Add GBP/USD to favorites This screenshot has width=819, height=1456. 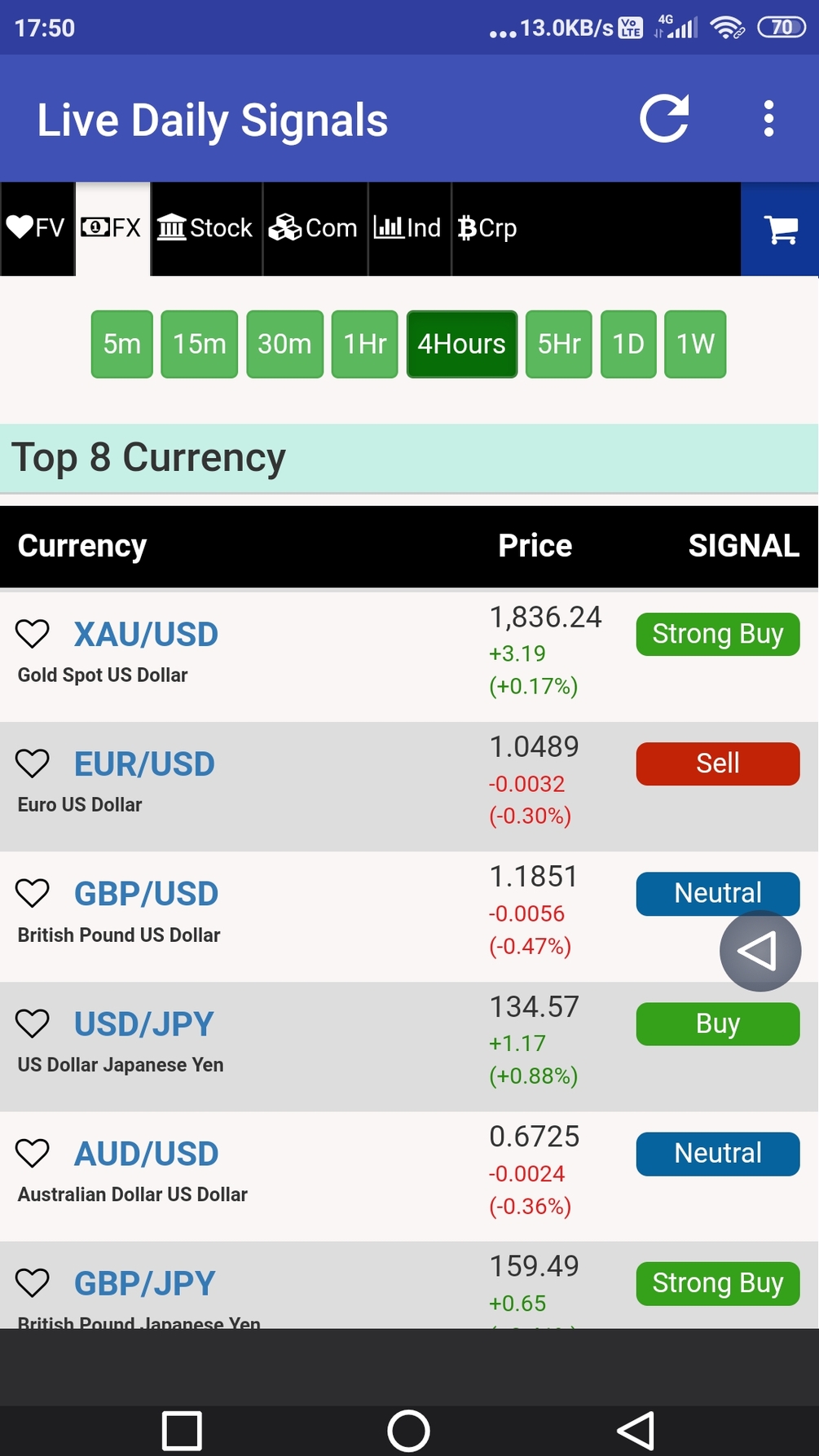[x=33, y=894]
